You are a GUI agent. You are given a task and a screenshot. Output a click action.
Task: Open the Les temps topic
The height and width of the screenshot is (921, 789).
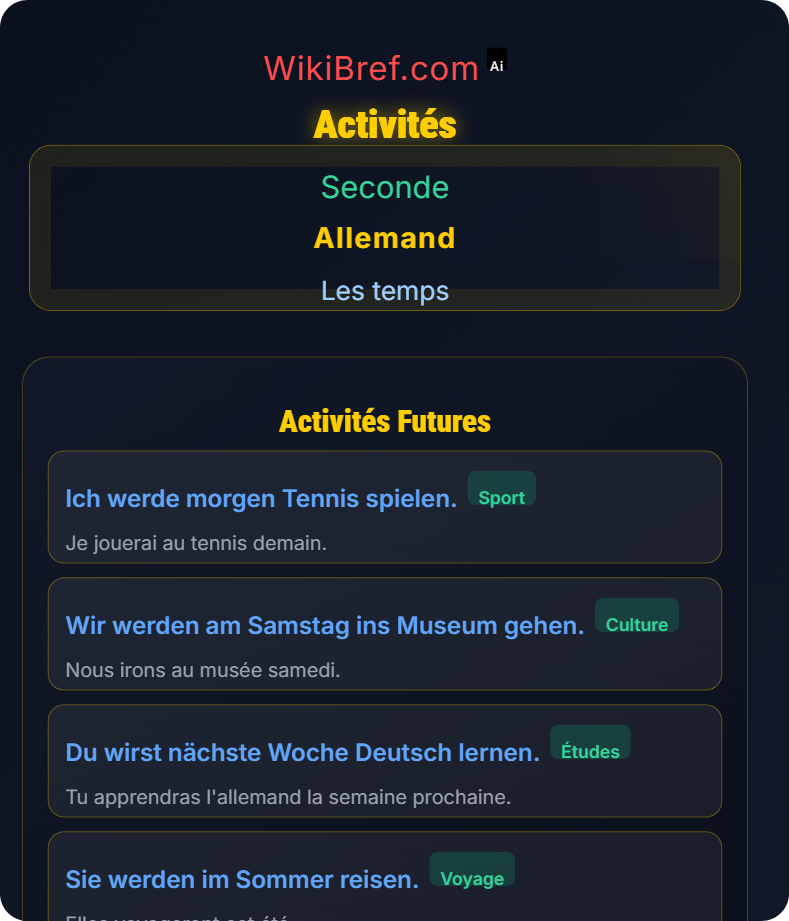point(385,291)
